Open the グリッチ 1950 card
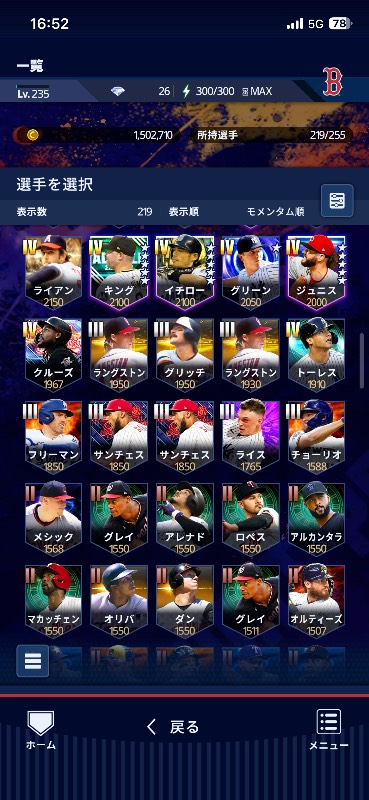Image resolution: width=369 pixels, height=800 pixels. tap(185, 355)
